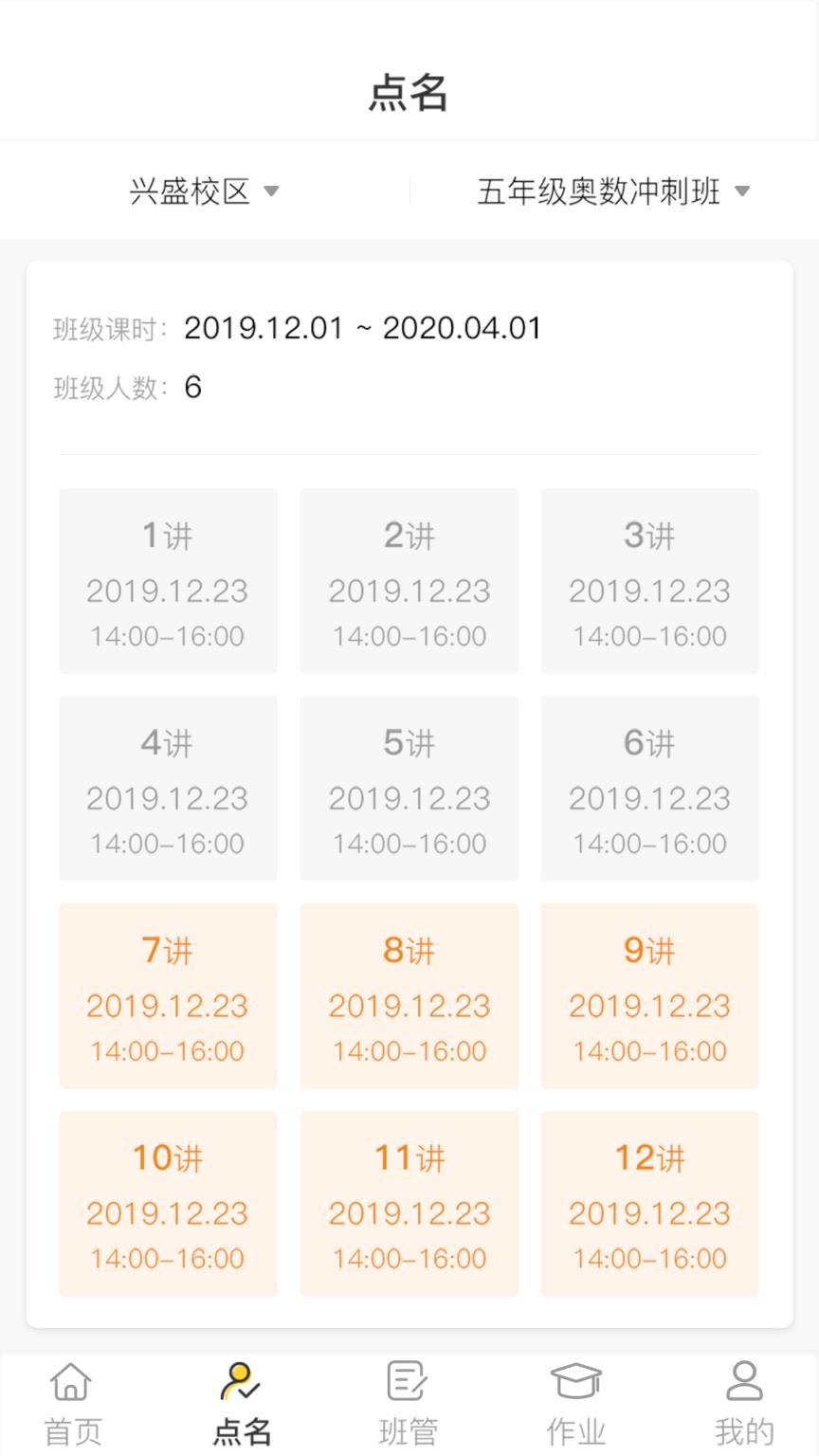
Task: Open lesson 5讲
Action: point(409,789)
